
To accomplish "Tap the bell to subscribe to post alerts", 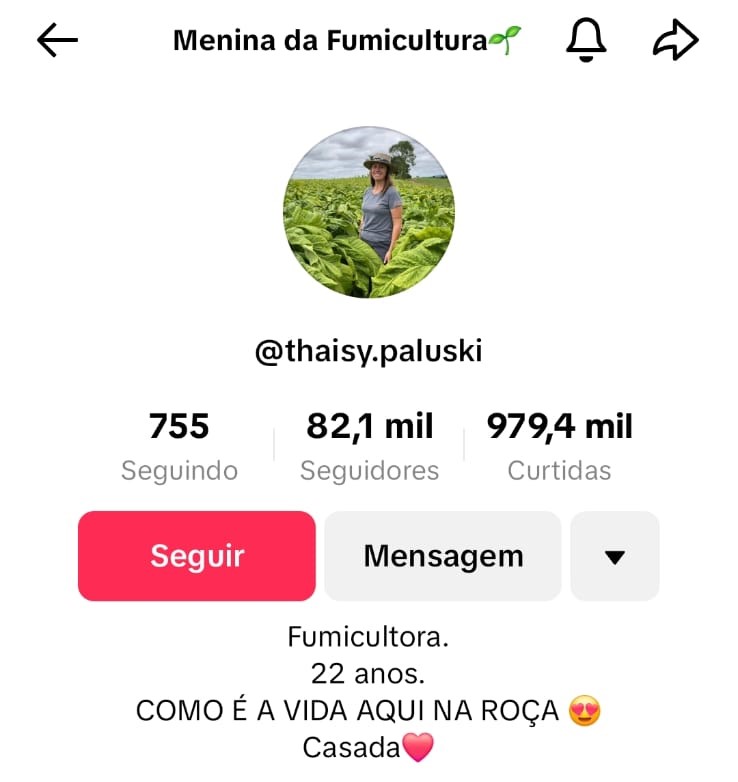I will [x=587, y=40].
